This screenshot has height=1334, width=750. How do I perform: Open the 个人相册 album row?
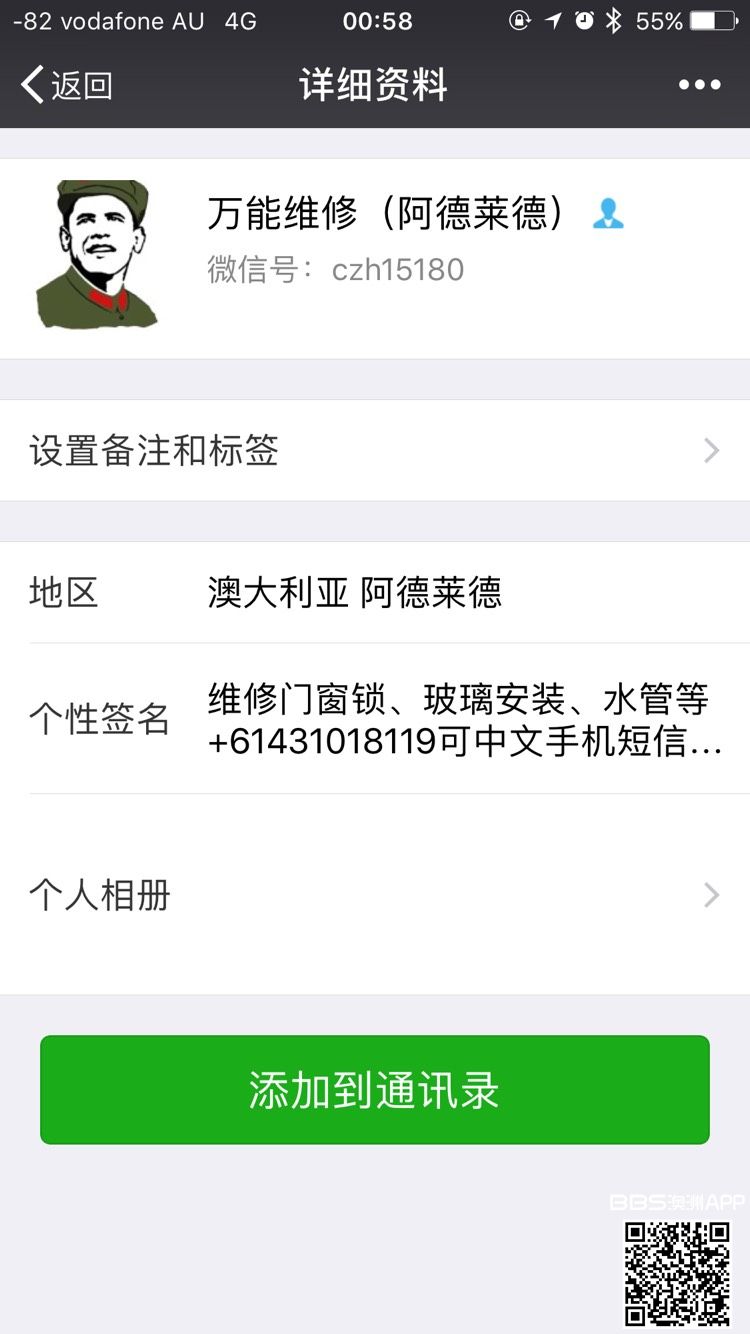pos(375,894)
